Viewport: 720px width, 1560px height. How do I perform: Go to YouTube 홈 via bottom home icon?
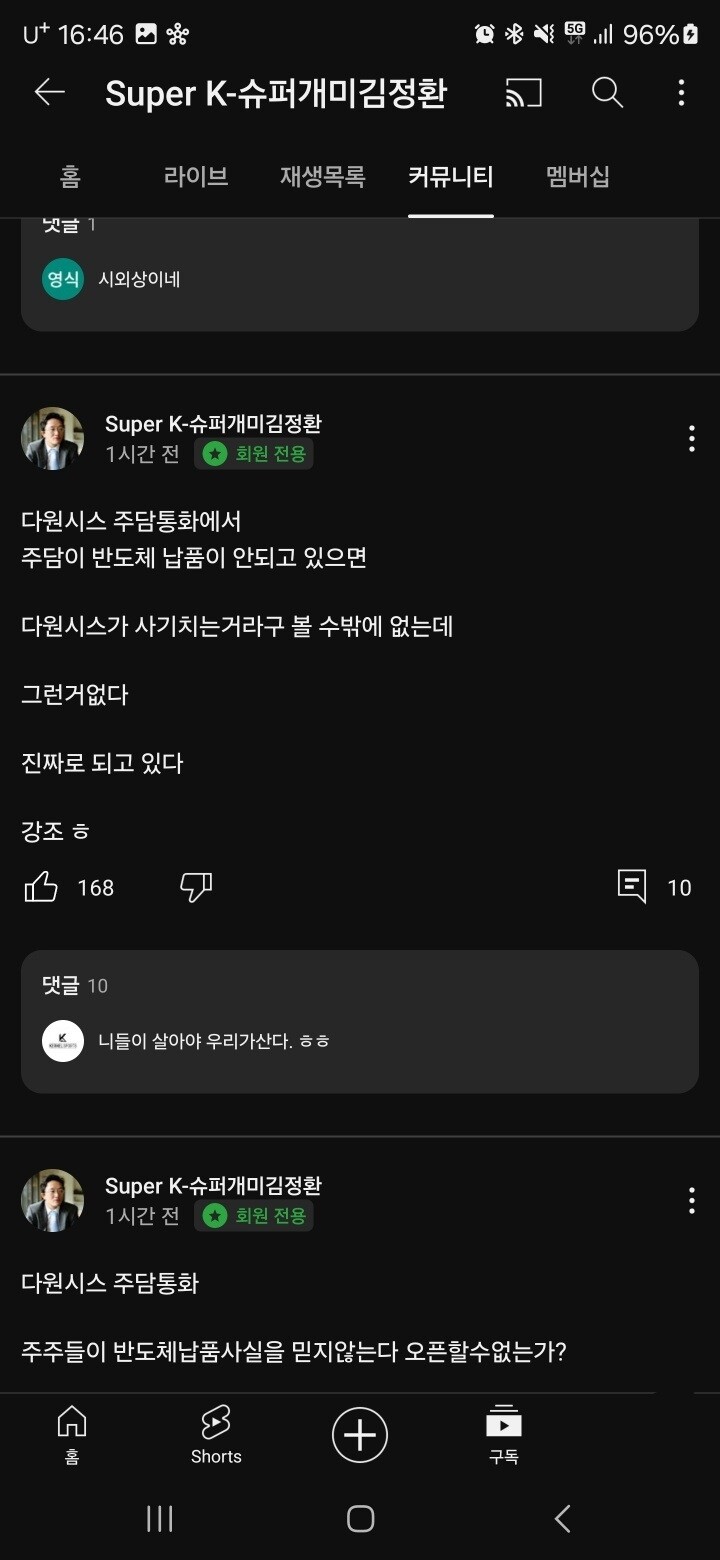click(x=71, y=1435)
